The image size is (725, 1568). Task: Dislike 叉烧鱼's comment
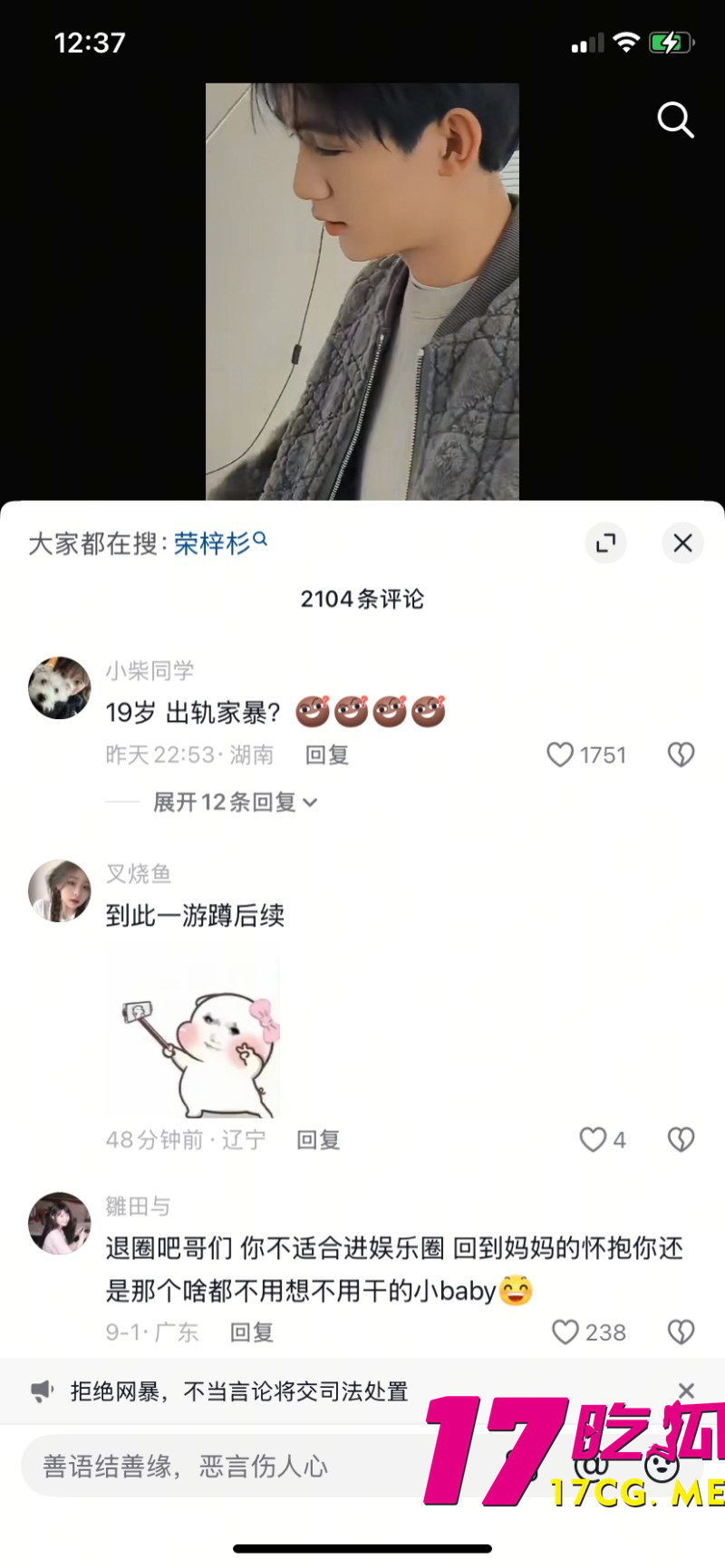[681, 1140]
